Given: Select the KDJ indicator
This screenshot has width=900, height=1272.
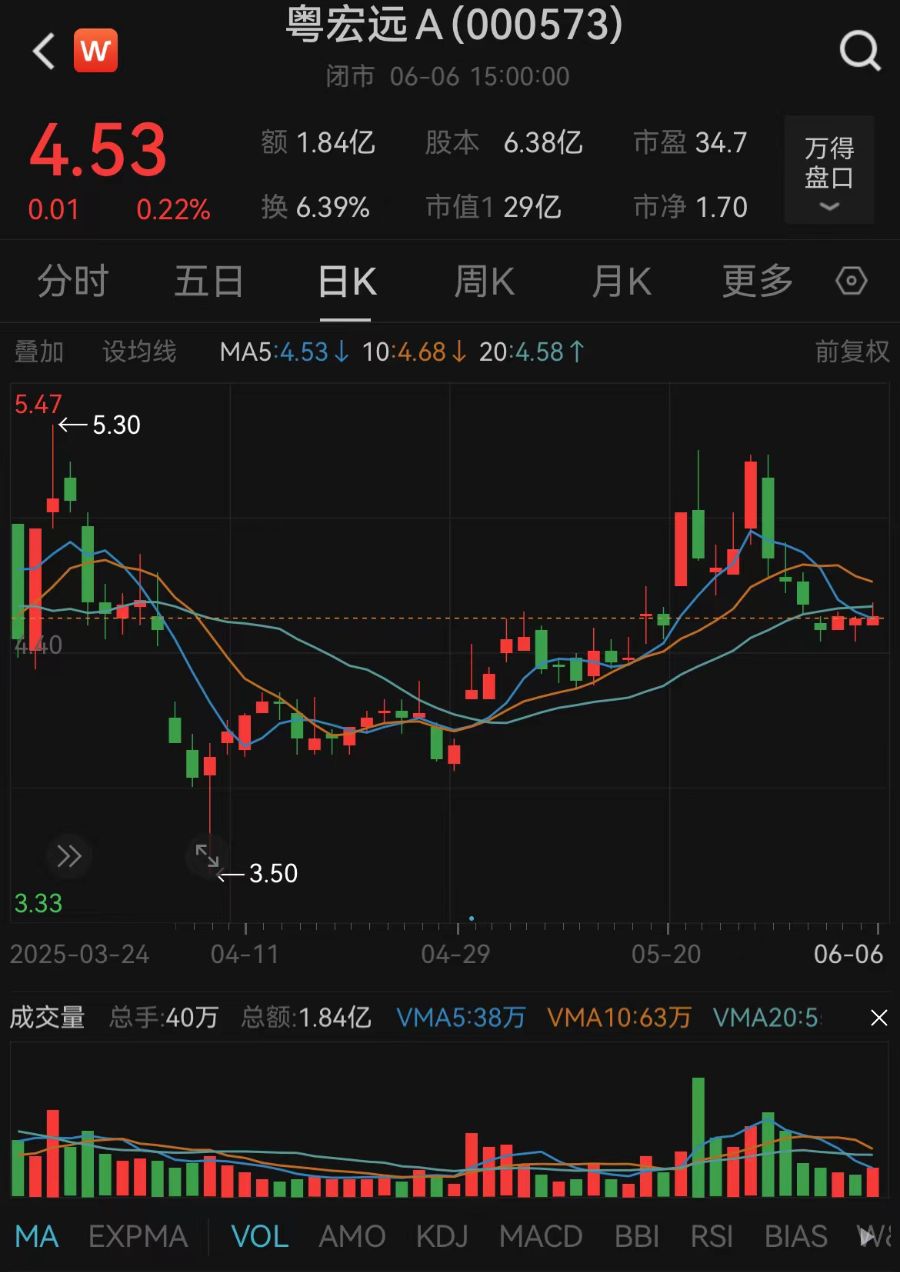Looking at the screenshot, I should [443, 1237].
